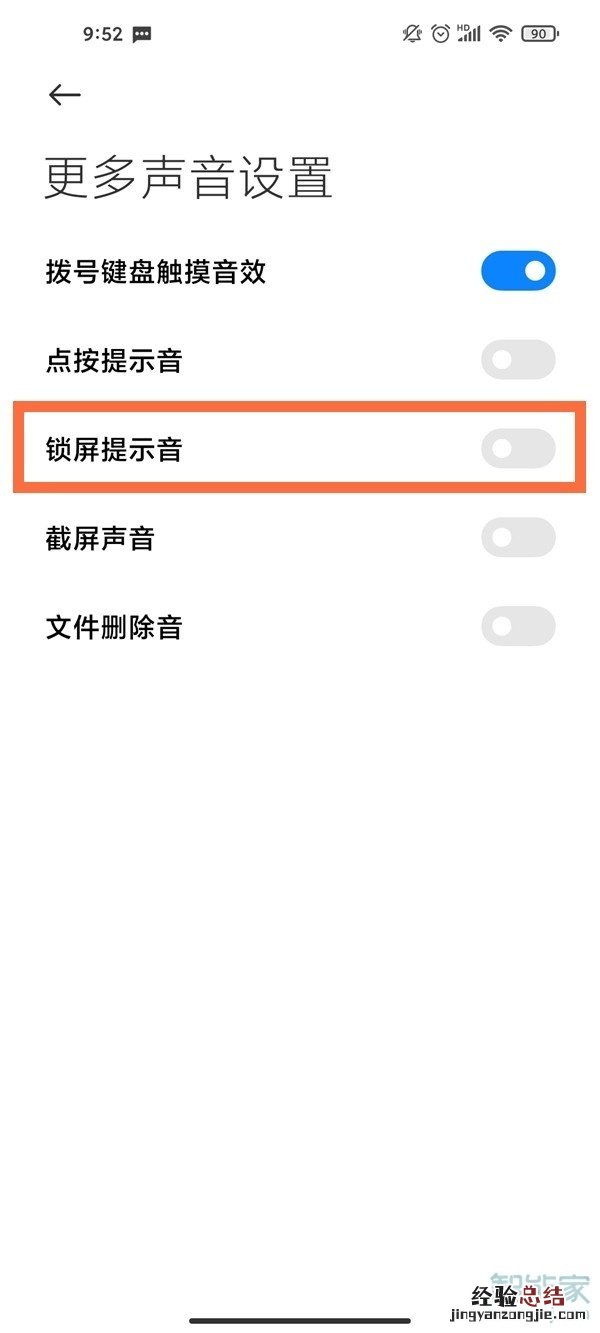The height and width of the screenshot is (1333, 600).
Task: Turn off 拨号键盘触摸音效 switch
Action: pos(518,271)
